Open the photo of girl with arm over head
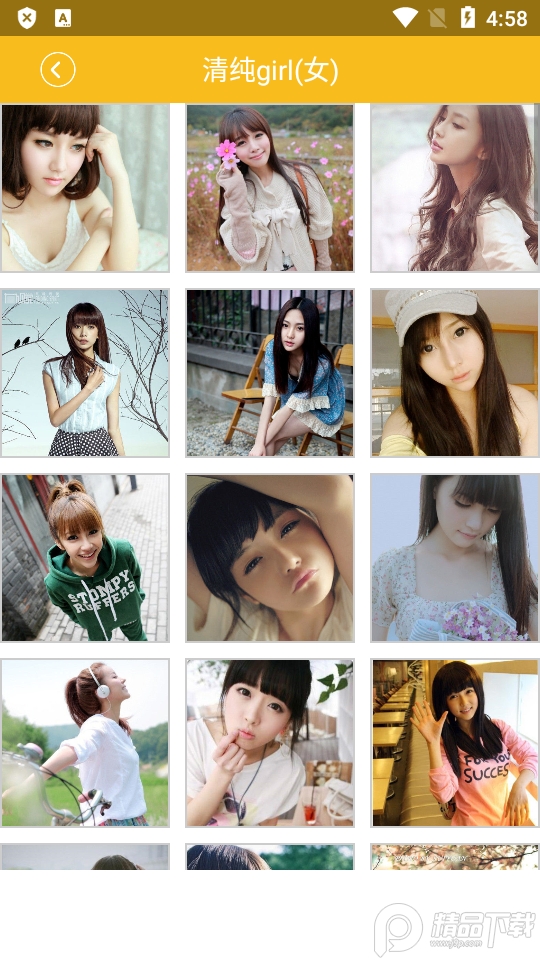 click(x=270, y=558)
